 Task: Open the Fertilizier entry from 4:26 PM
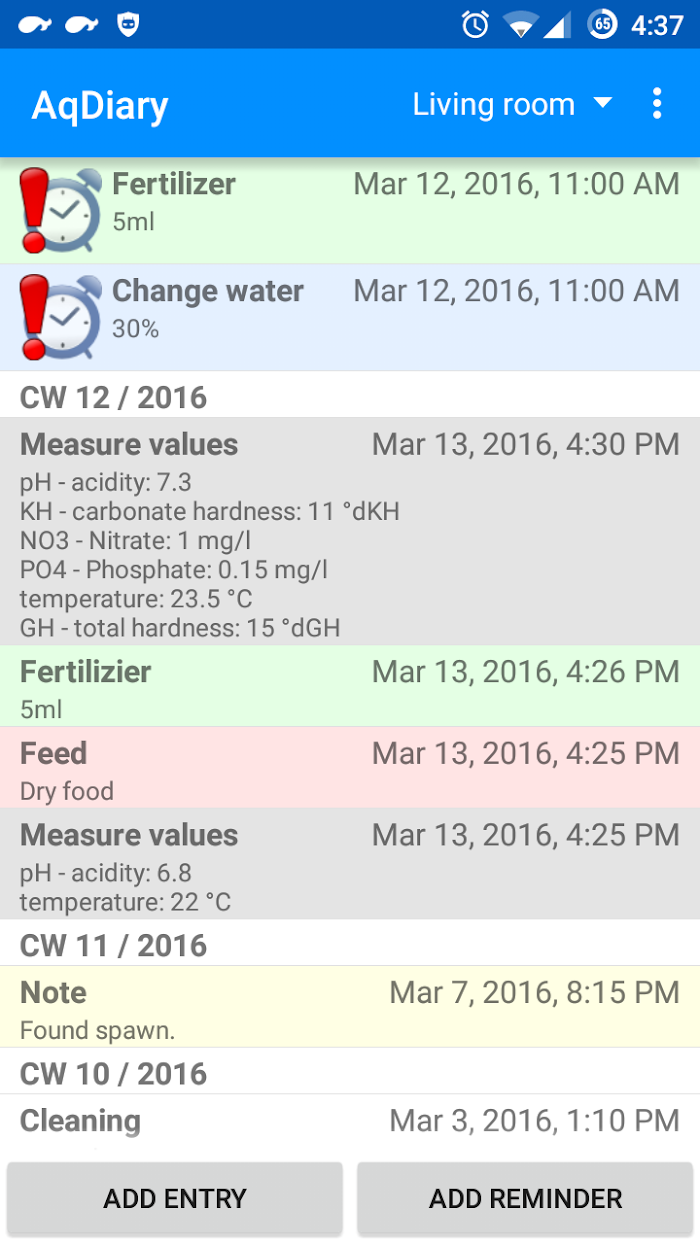point(350,687)
